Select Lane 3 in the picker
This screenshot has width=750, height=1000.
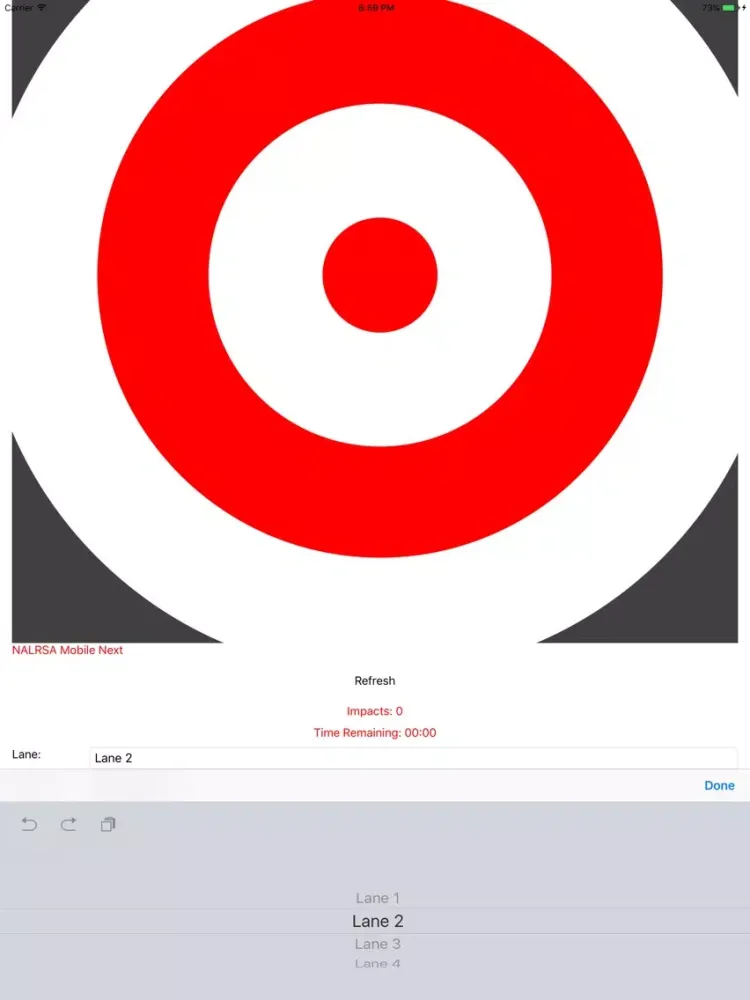coord(377,944)
